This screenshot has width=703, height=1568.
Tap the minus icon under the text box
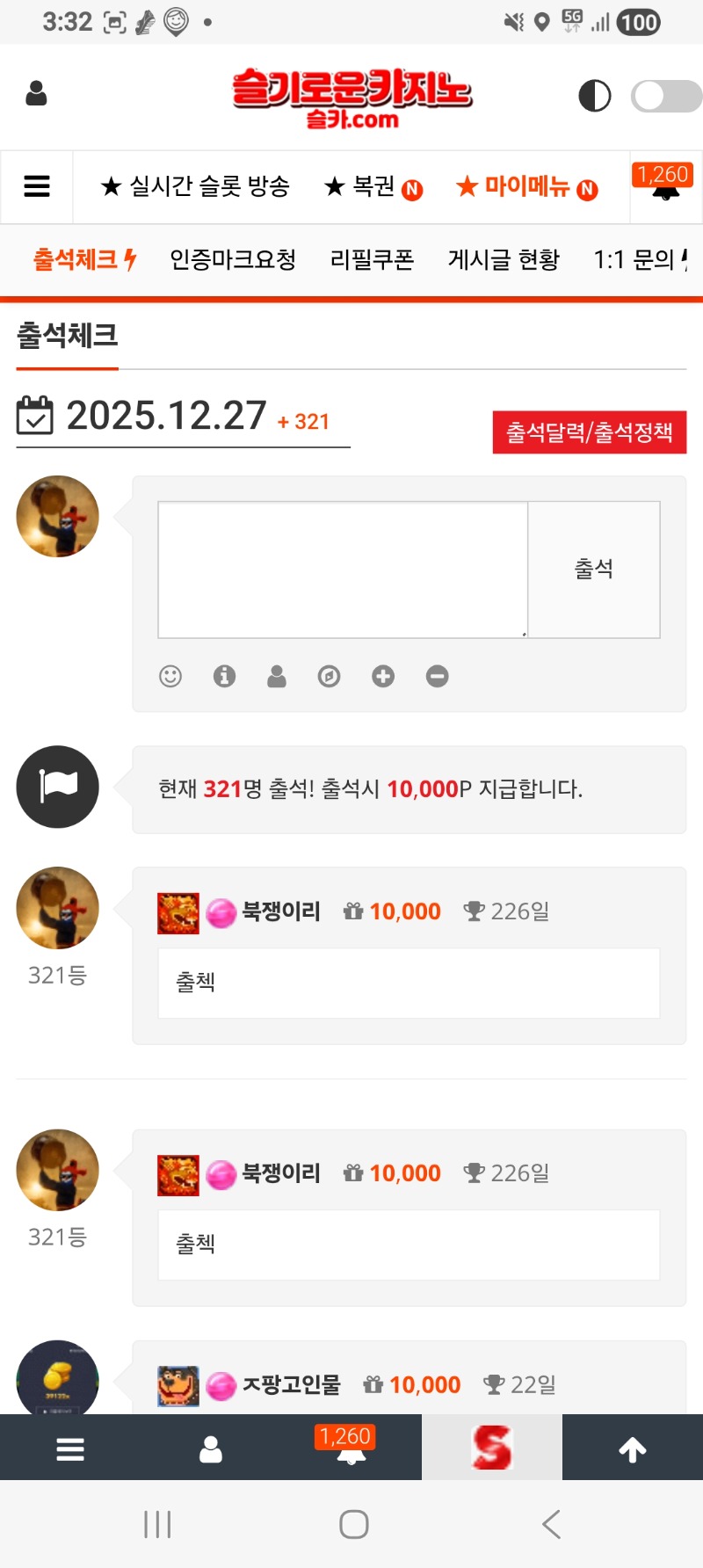tap(438, 676)
